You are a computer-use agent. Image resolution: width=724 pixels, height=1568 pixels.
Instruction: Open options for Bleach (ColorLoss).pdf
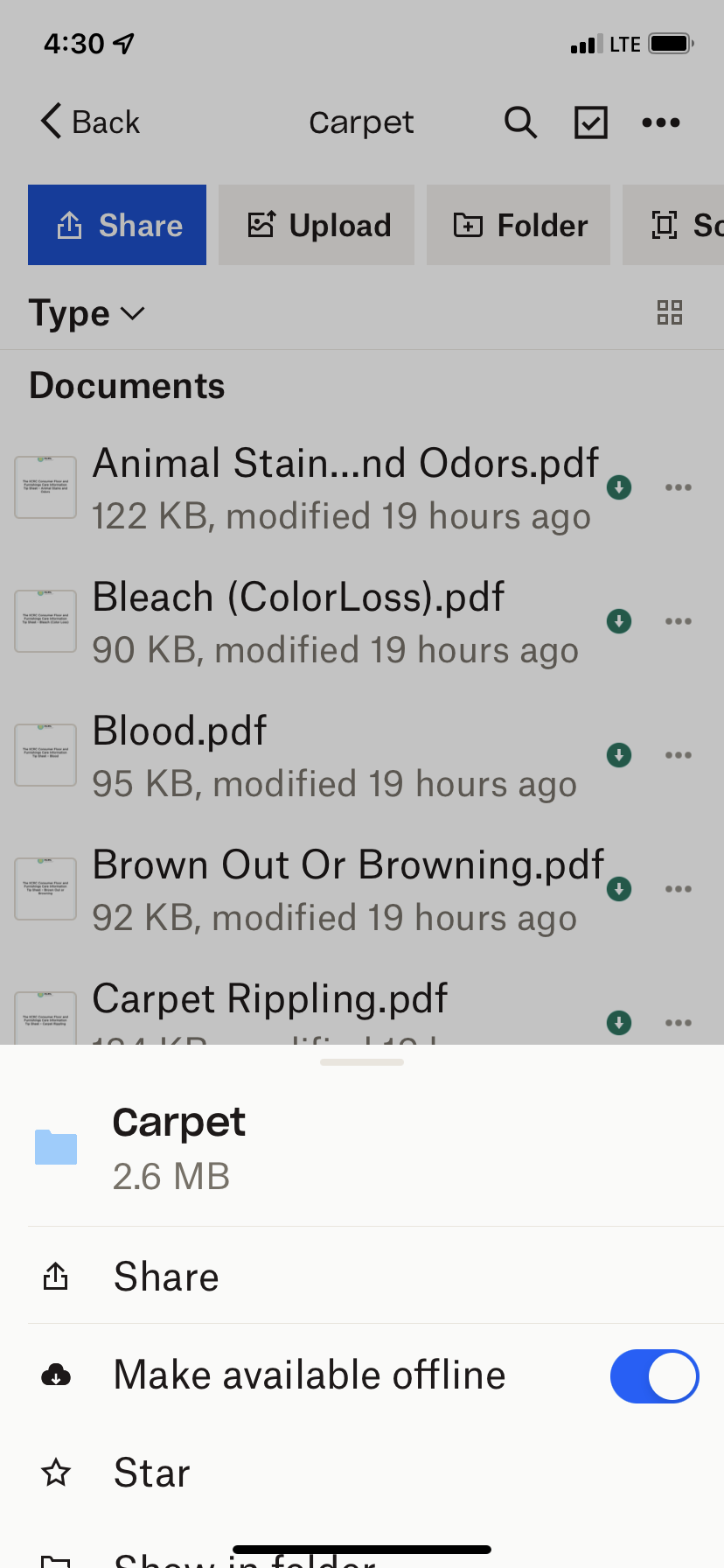(678, 621)
